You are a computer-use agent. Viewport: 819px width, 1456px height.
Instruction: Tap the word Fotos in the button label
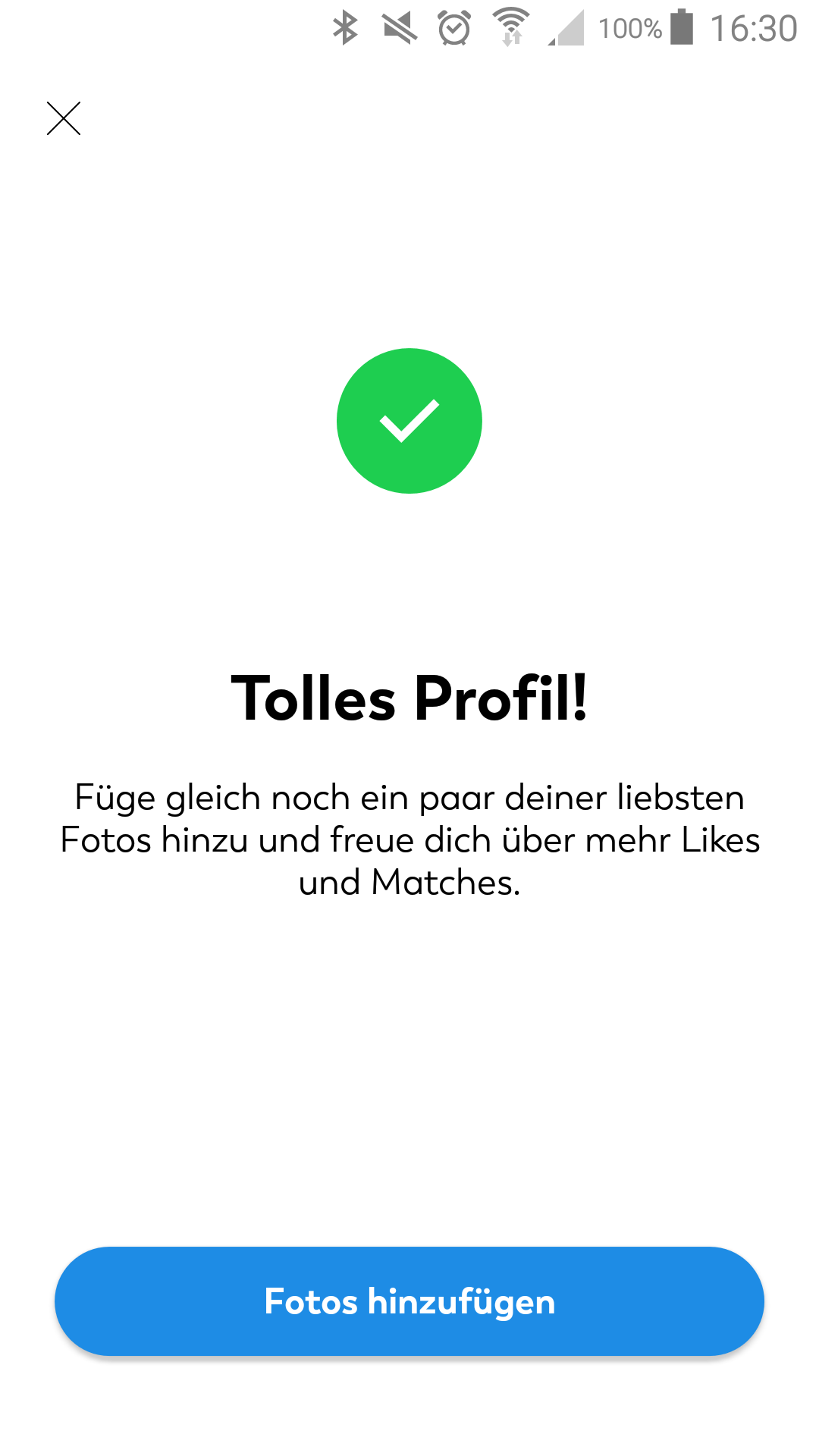(x=314, y=1301)
